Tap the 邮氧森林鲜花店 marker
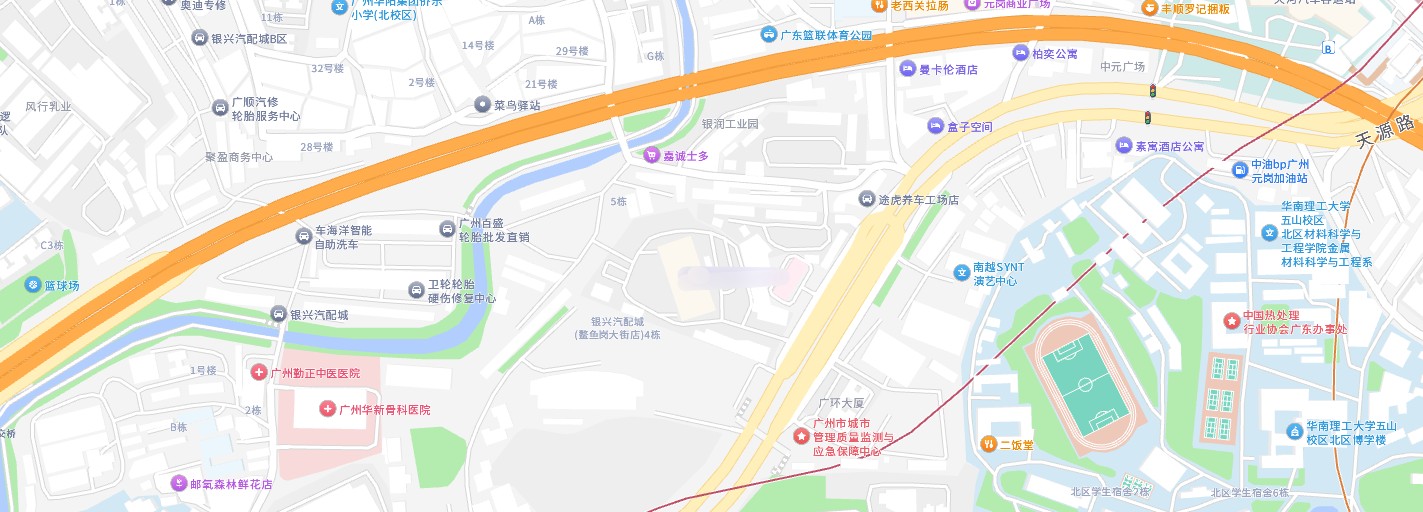The height and width of the screenshot is (512, 1423). point(179,484)
